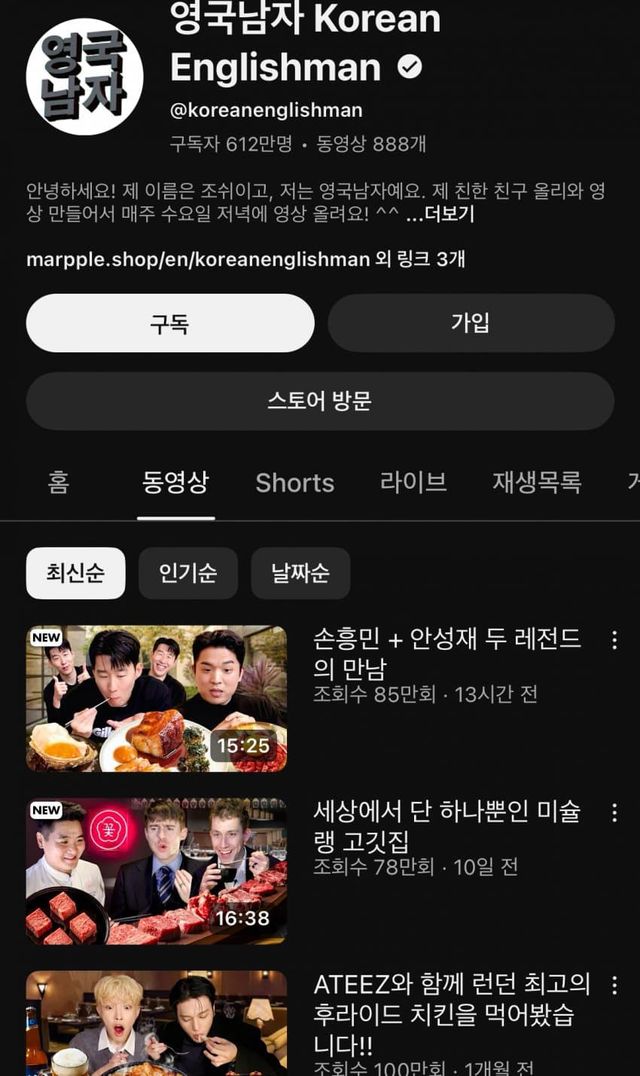Tap the 구독 subscribe button

pos(170,323)
